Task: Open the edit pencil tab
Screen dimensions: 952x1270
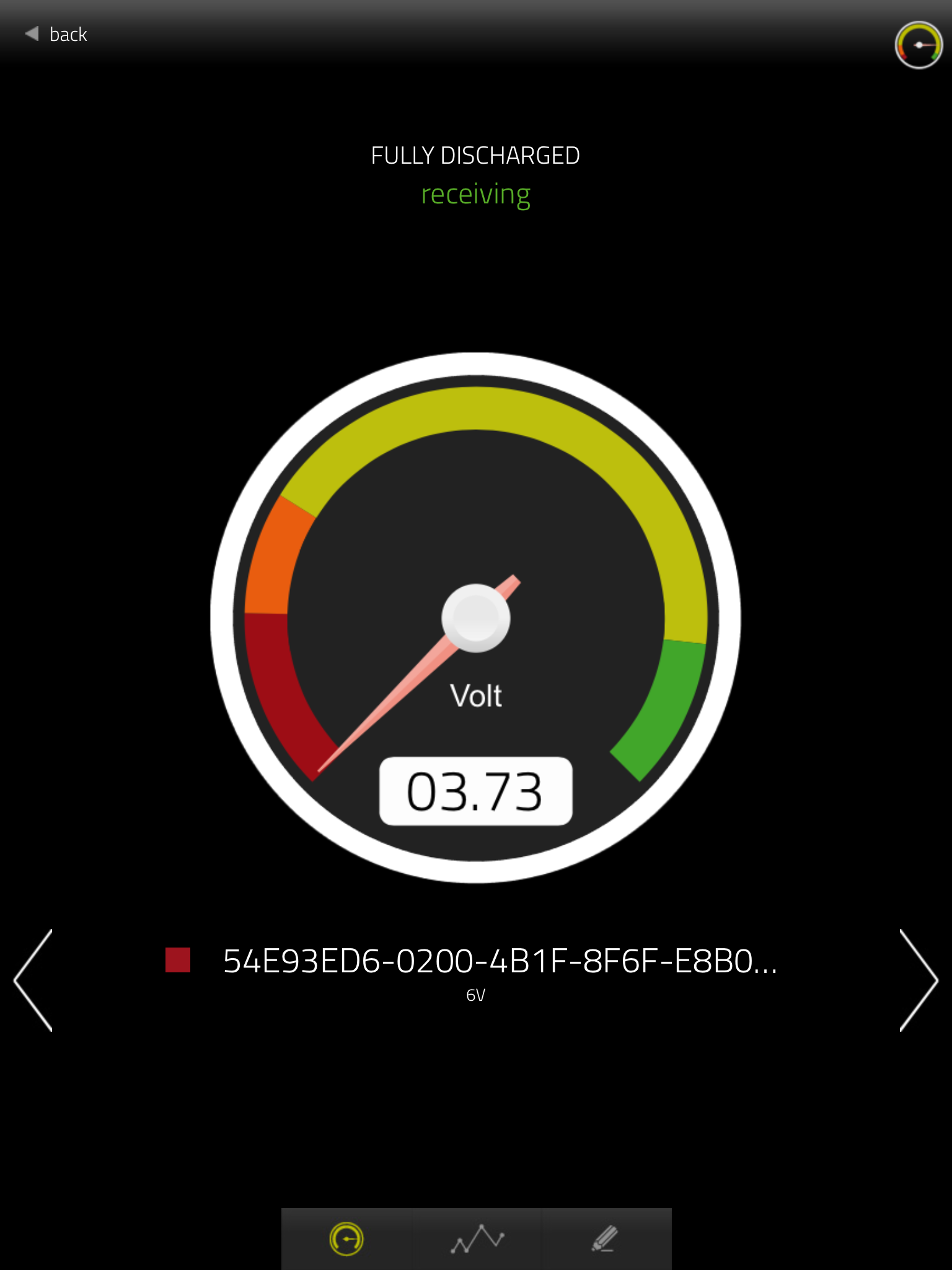Action: pos(604,1239)
